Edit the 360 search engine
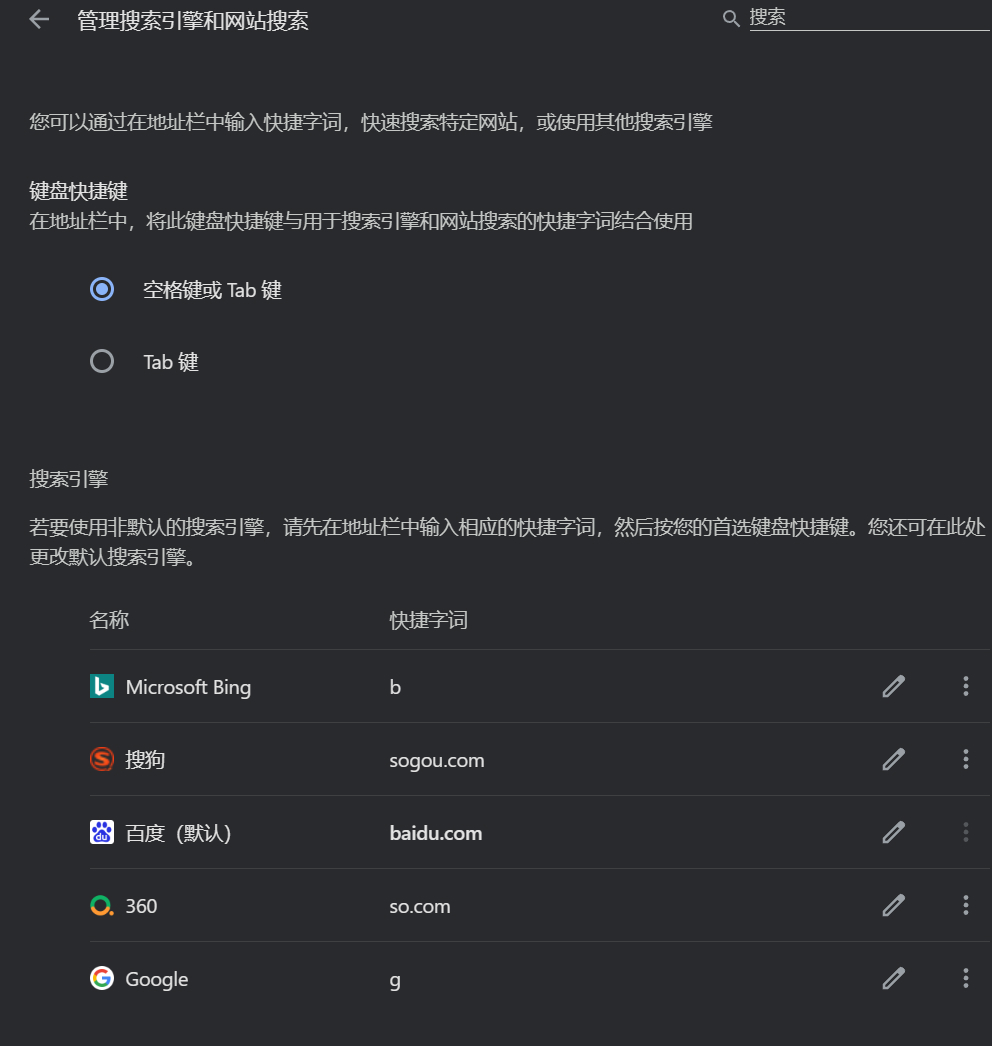The image size is (992, 1046). [893, 905]
